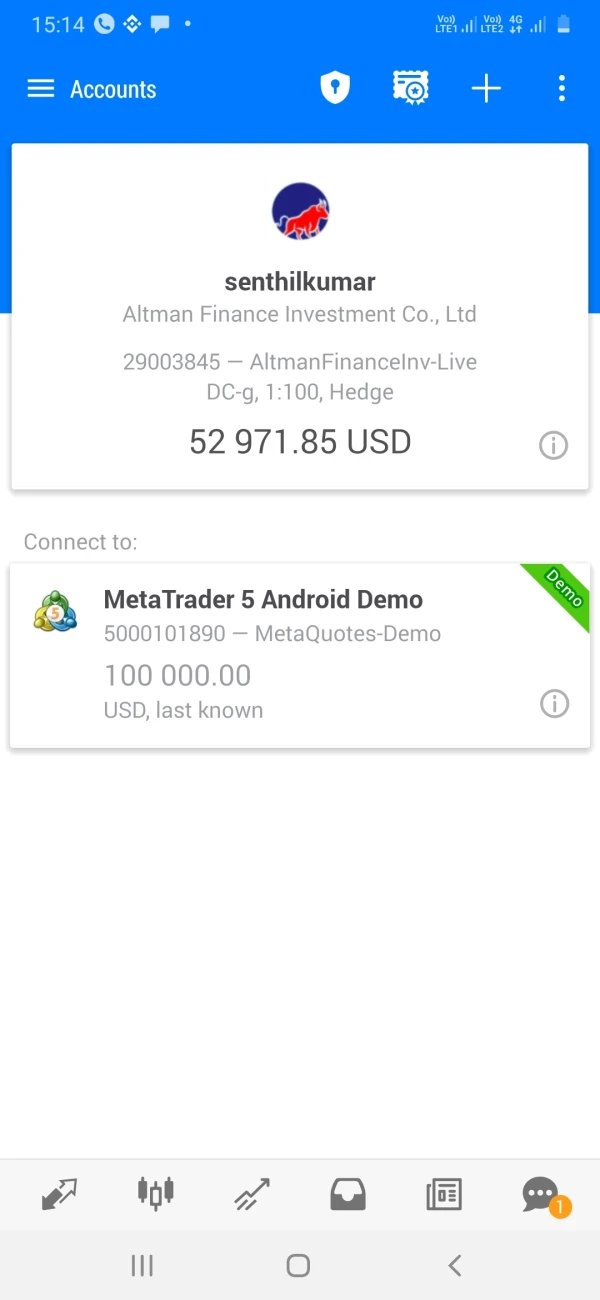Go to the system home screen
Image resolution: width=600 pixels, height=1300 pixels.
pos(298,1266)
